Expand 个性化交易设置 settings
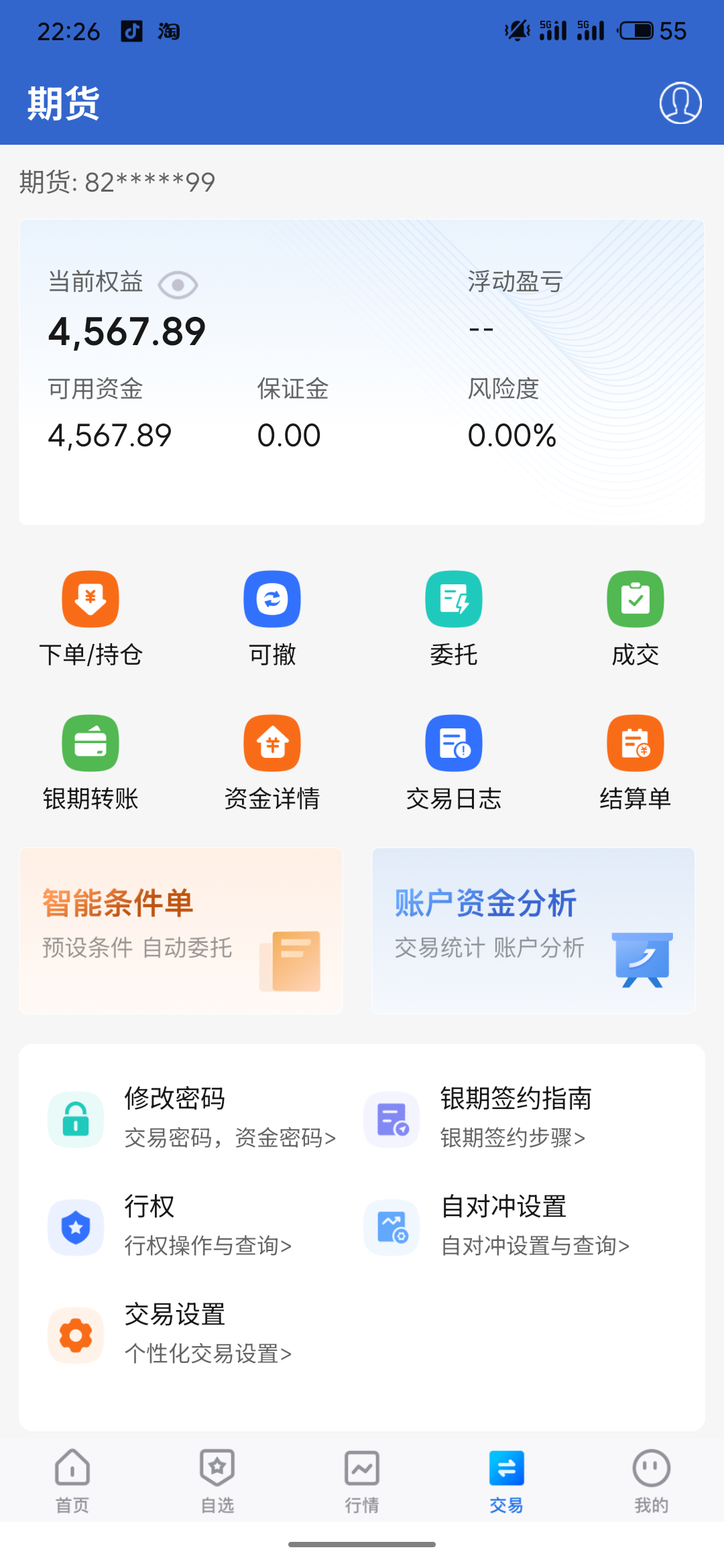724x1568 pixels. [209, 1354]
